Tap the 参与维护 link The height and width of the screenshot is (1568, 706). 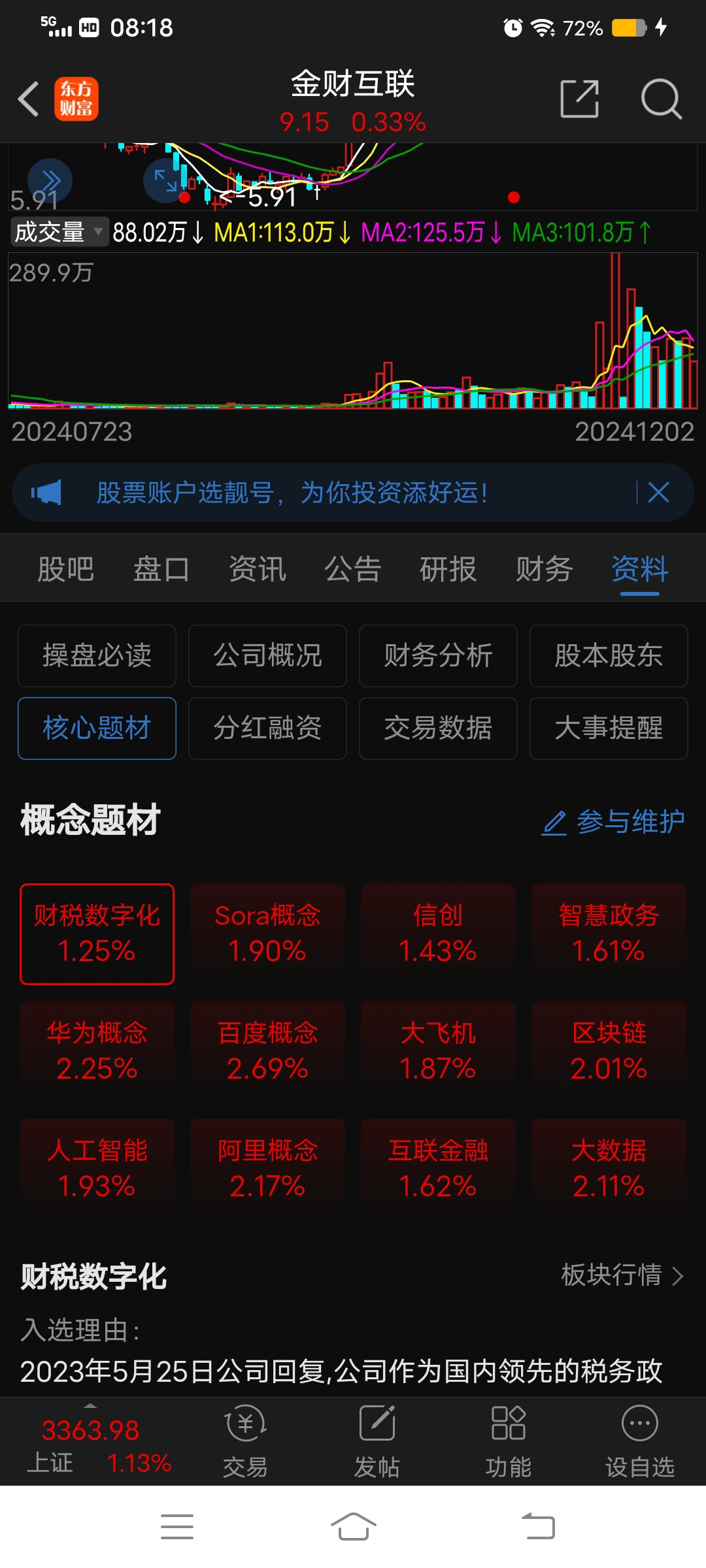tap(613, 822)
